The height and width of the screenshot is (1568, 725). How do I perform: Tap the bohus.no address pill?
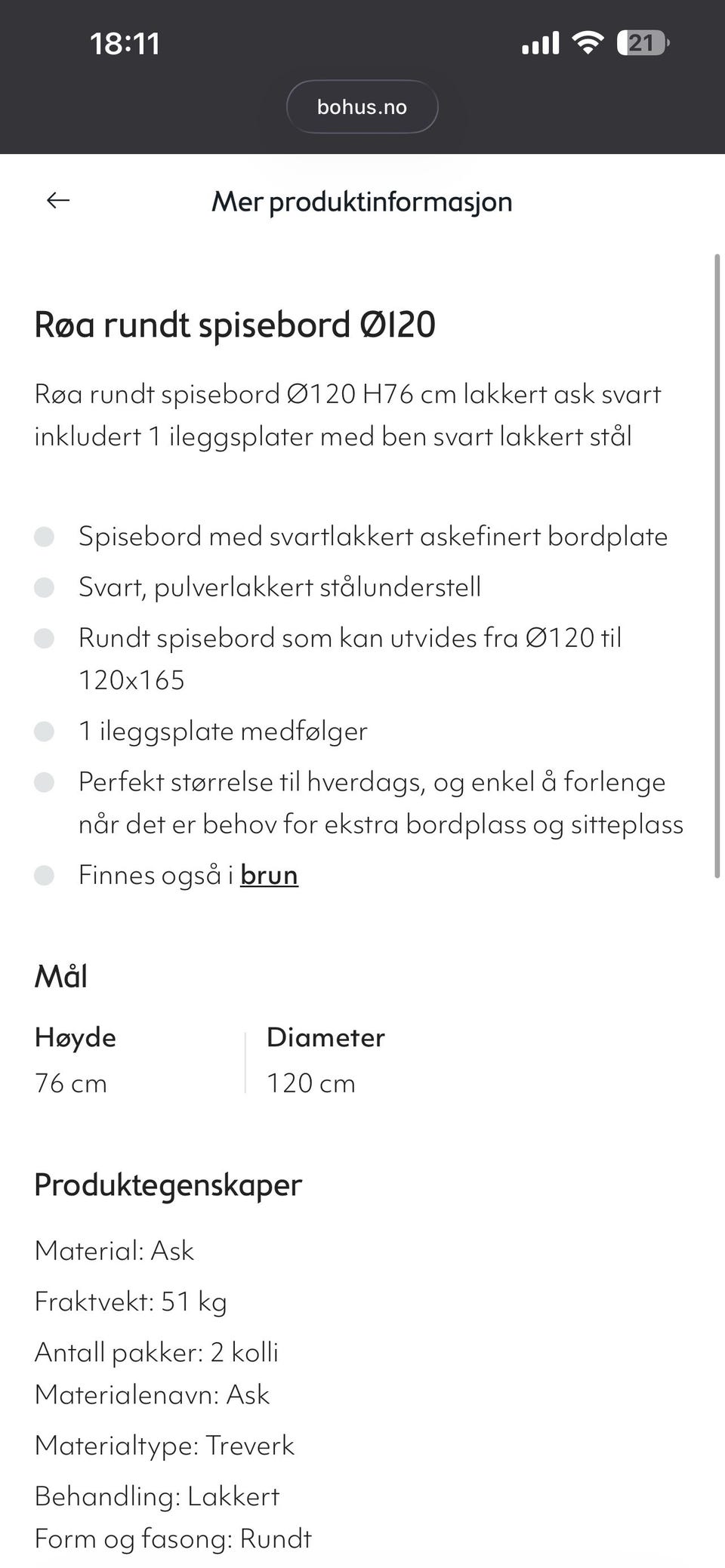pos(362,106)
